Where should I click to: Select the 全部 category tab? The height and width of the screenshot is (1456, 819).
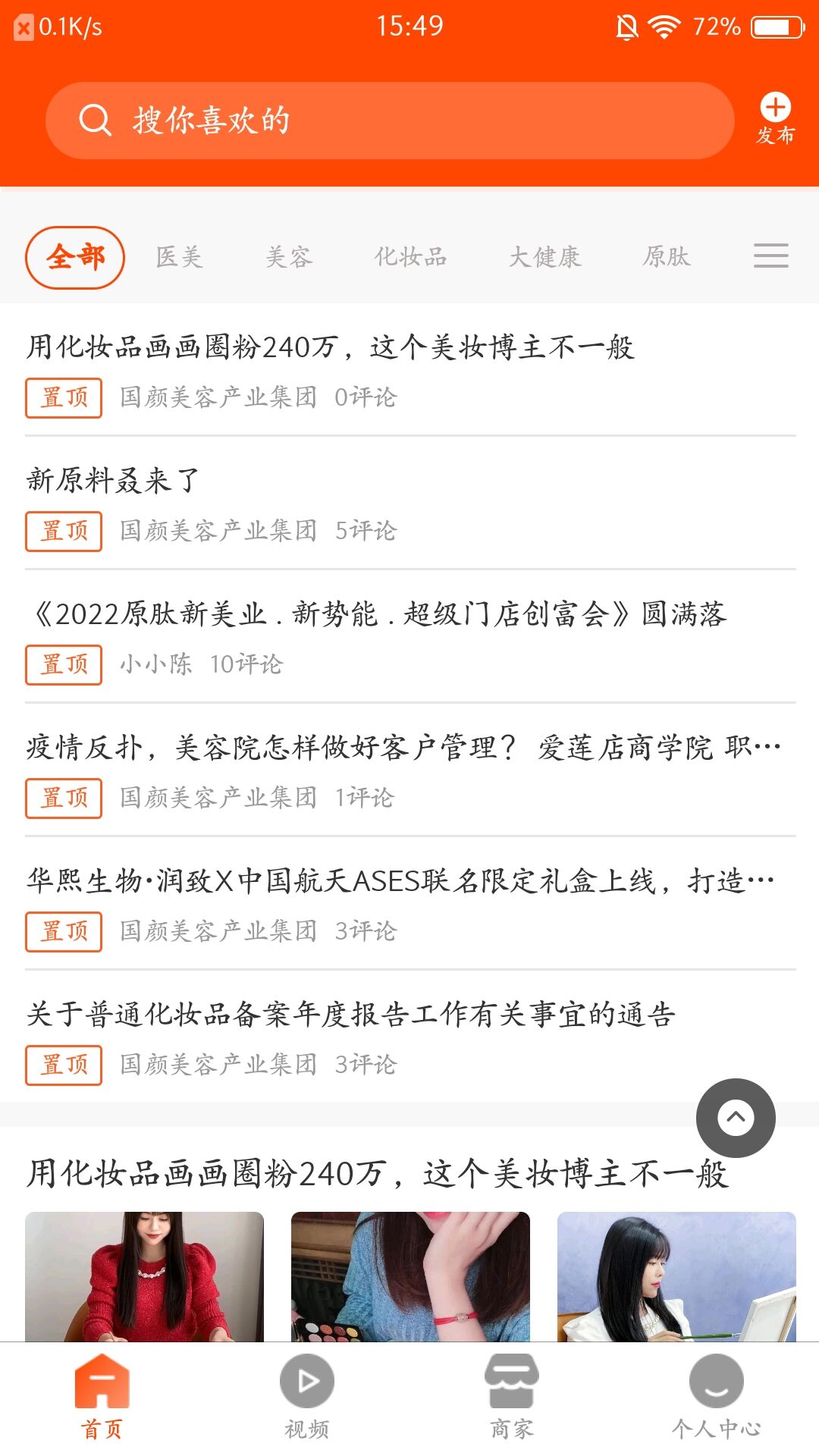point(75,258)
